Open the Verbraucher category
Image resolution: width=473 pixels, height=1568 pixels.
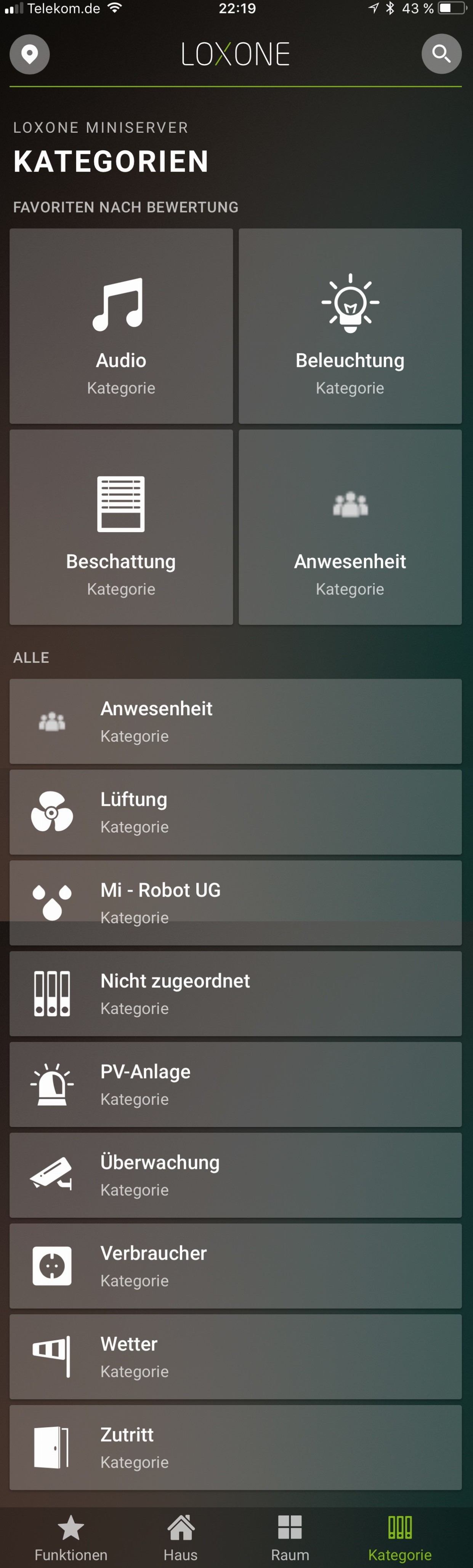[x=235, y=1265]
